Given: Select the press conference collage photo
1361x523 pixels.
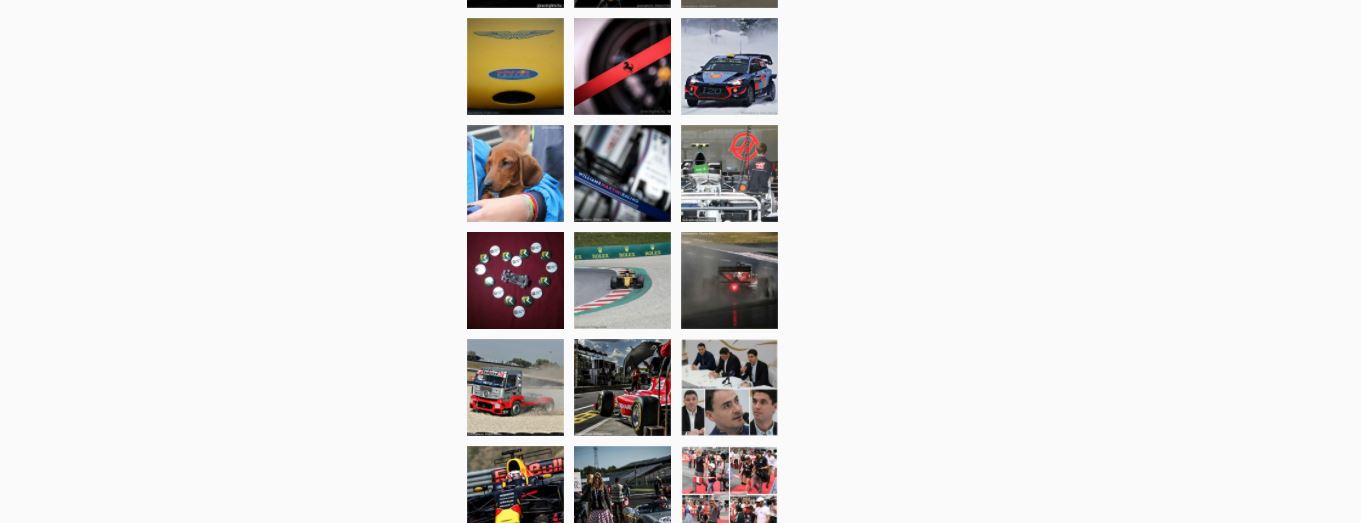Looking at the screenshot, I should click(x=729, y=387).
